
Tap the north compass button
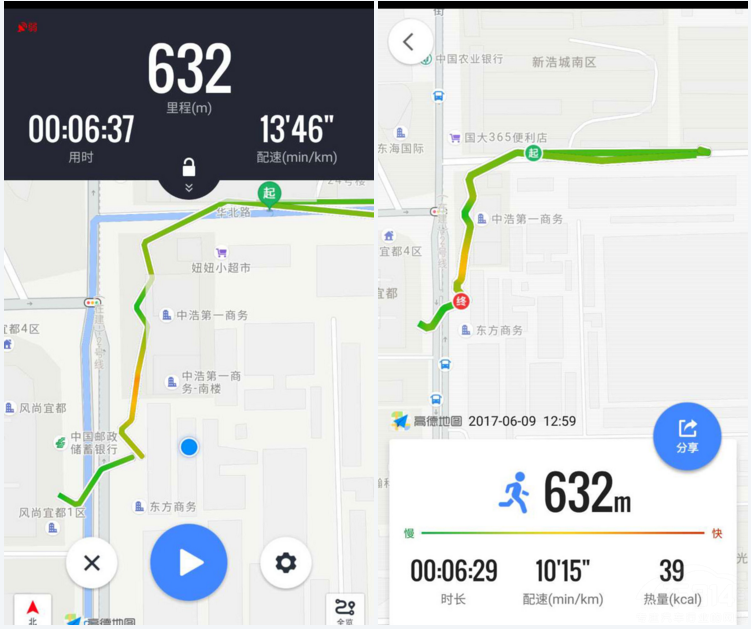[33, 610]
